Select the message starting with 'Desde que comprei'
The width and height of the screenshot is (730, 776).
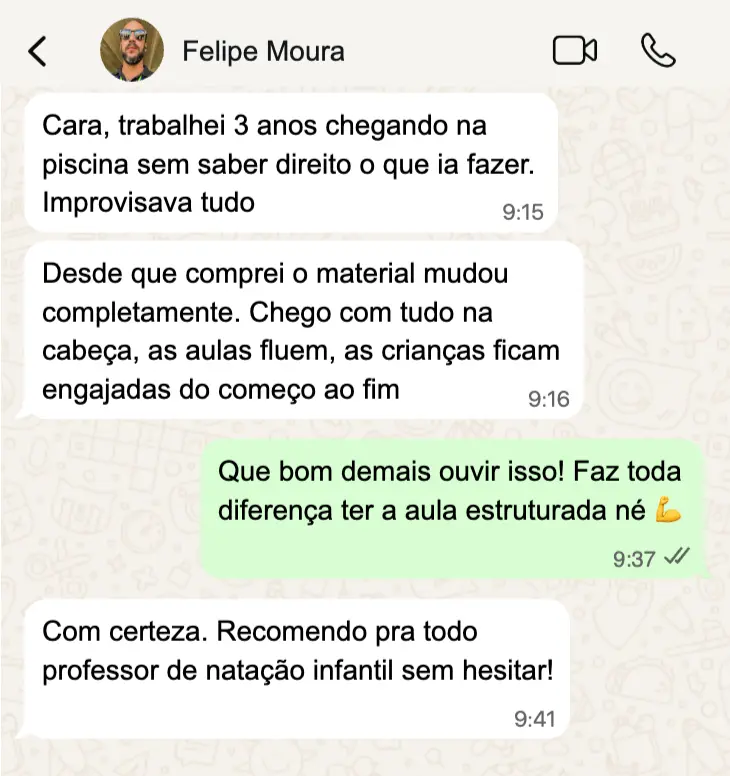(x=300, y=331)
